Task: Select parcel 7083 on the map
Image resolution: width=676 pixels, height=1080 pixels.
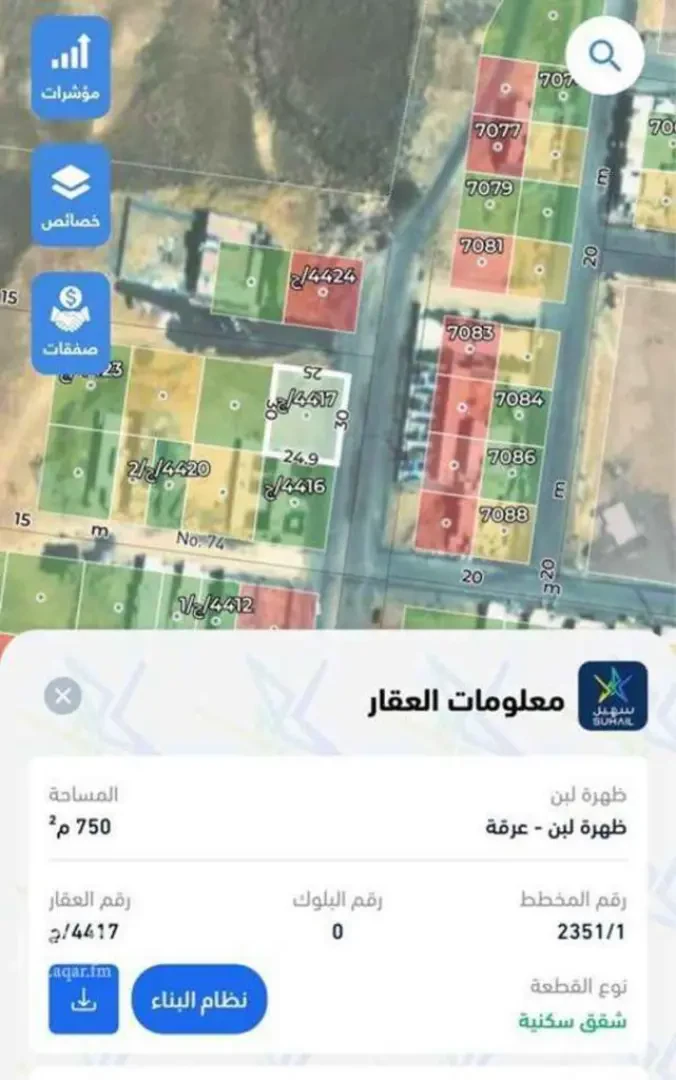Action: click(469, 347)
